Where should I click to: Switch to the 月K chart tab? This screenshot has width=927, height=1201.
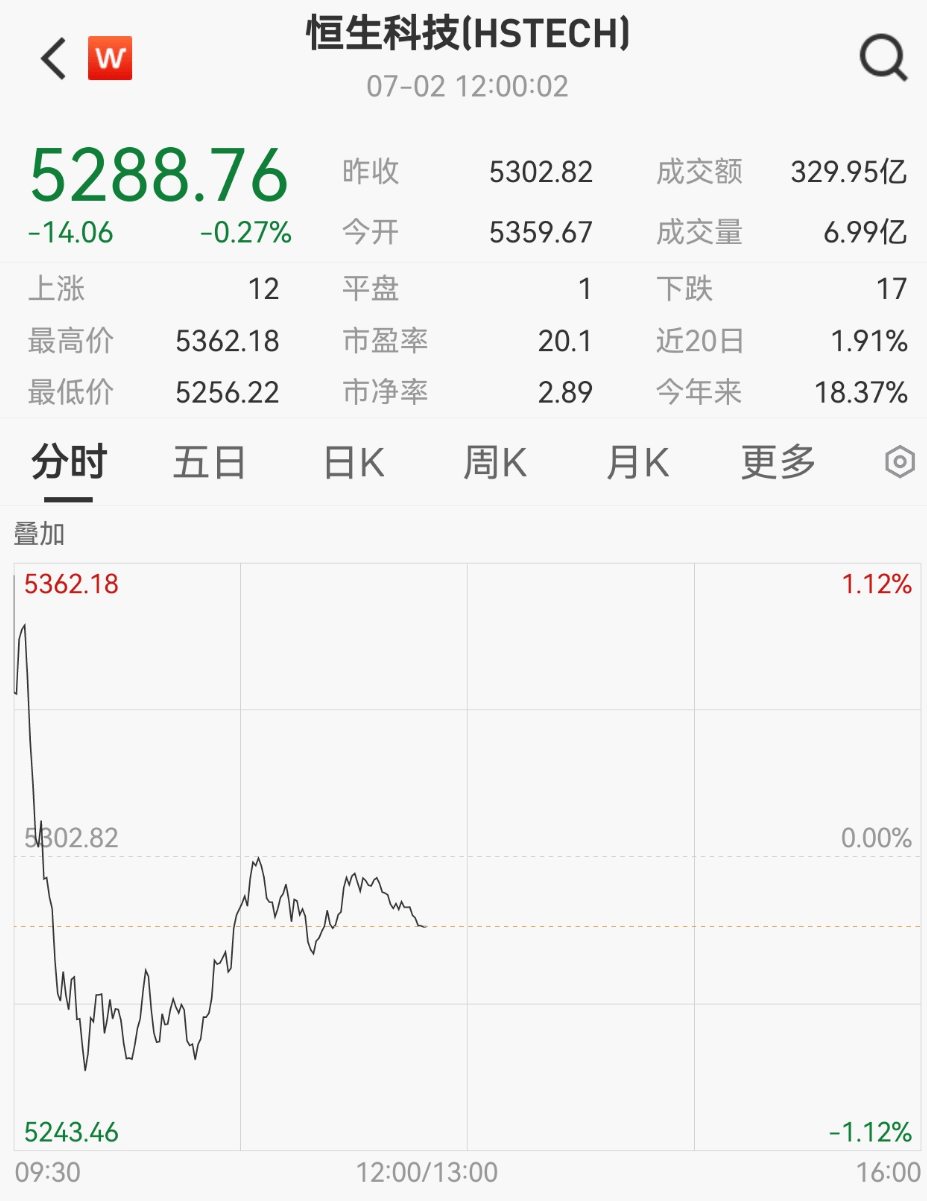637,463
